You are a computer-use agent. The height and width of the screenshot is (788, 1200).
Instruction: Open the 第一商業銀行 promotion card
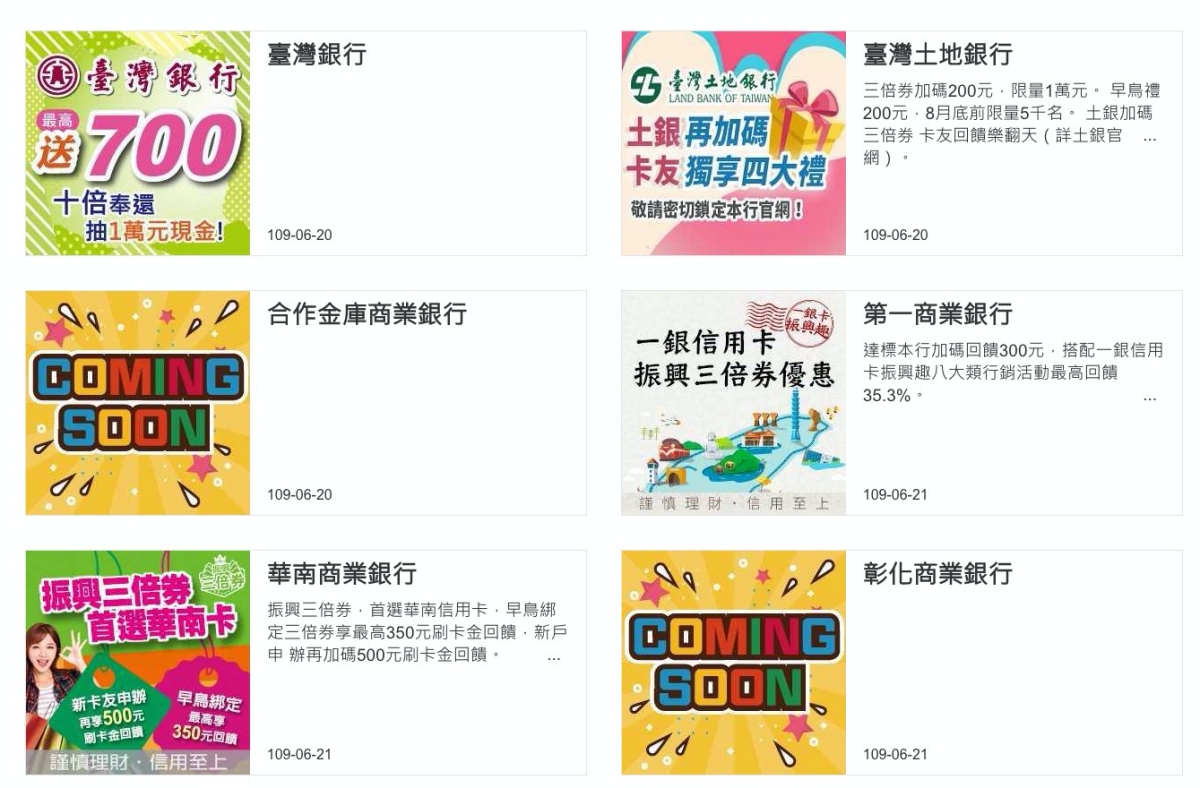(937, 315)
